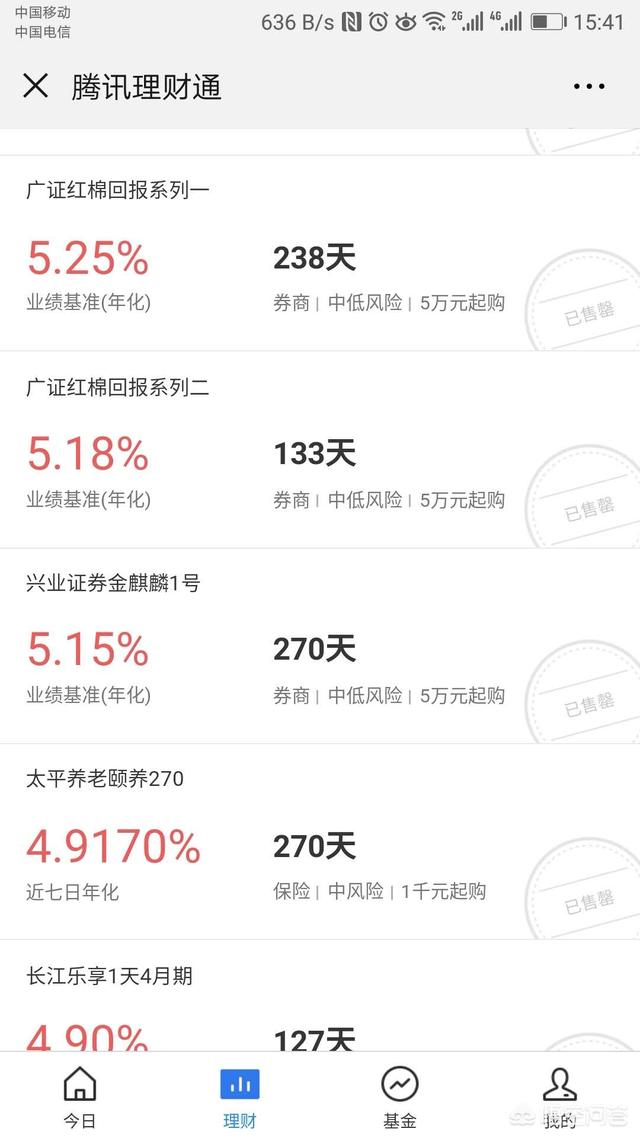Open 长江乐享1天4月期 product
640x1138 pixels.
tap(320, 996)
